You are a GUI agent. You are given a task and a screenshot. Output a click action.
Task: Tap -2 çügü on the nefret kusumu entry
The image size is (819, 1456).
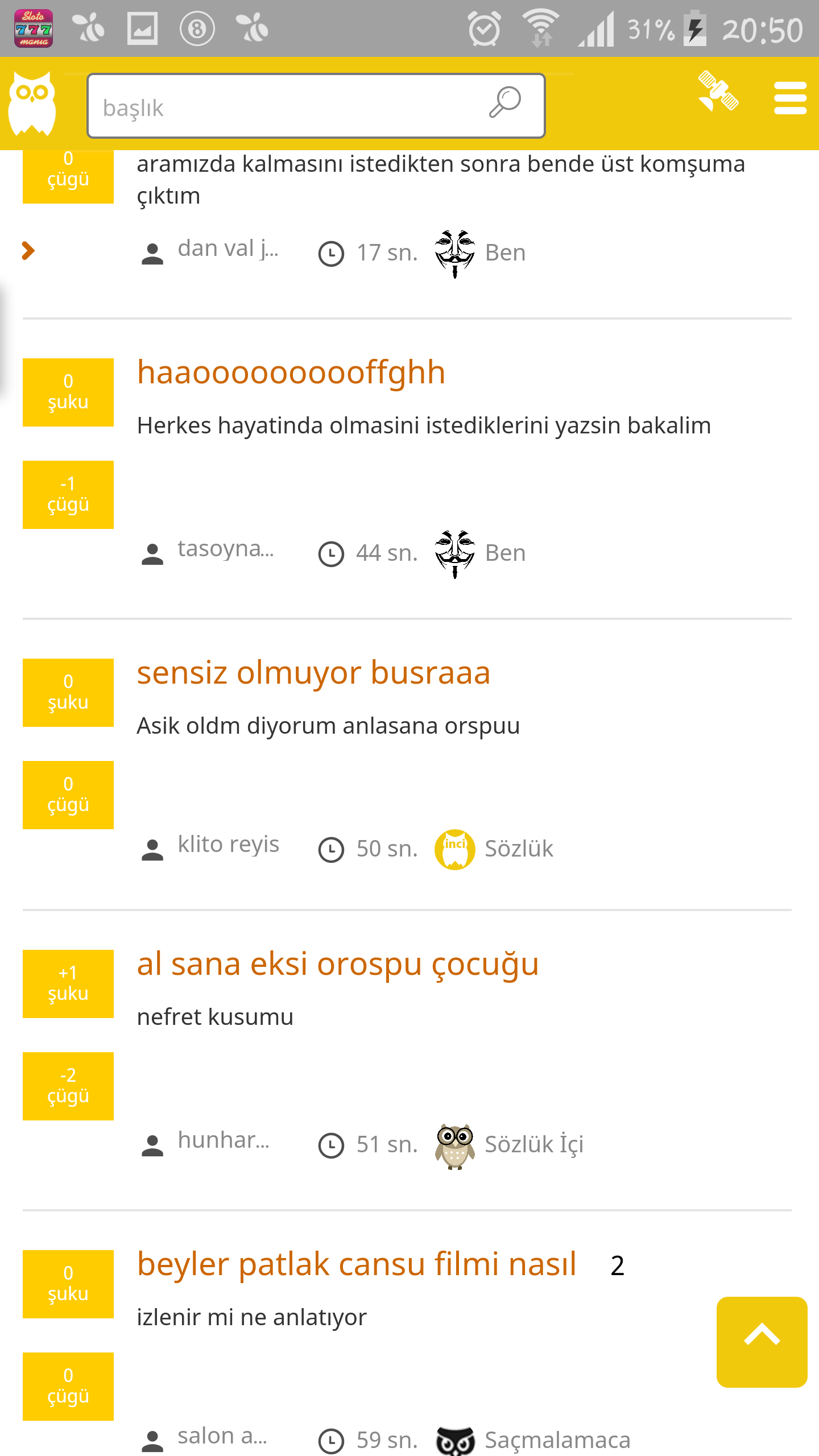(x=68, y=1086)
